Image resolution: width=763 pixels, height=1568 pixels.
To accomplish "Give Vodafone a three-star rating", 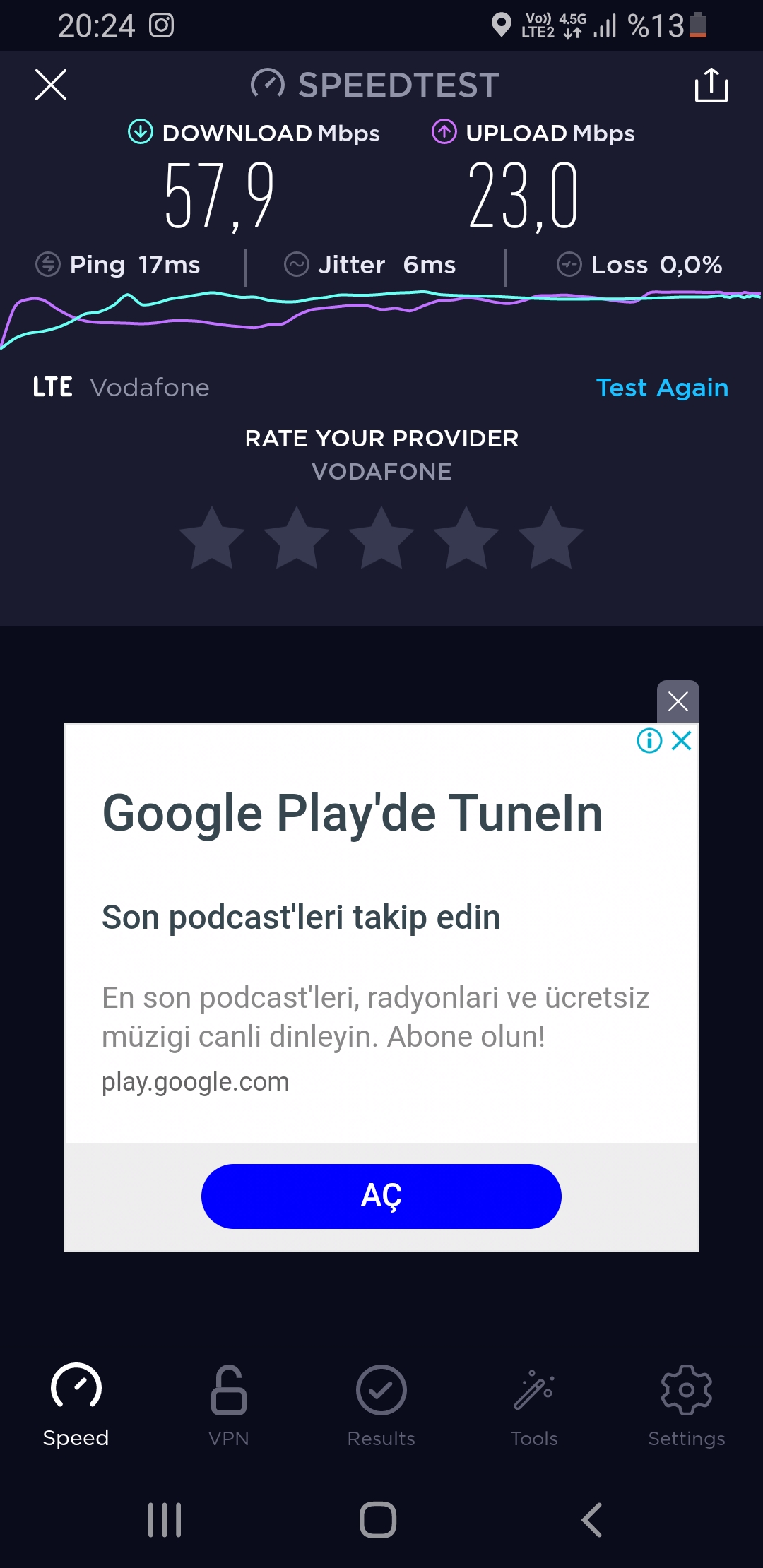I will pos(381,538).
